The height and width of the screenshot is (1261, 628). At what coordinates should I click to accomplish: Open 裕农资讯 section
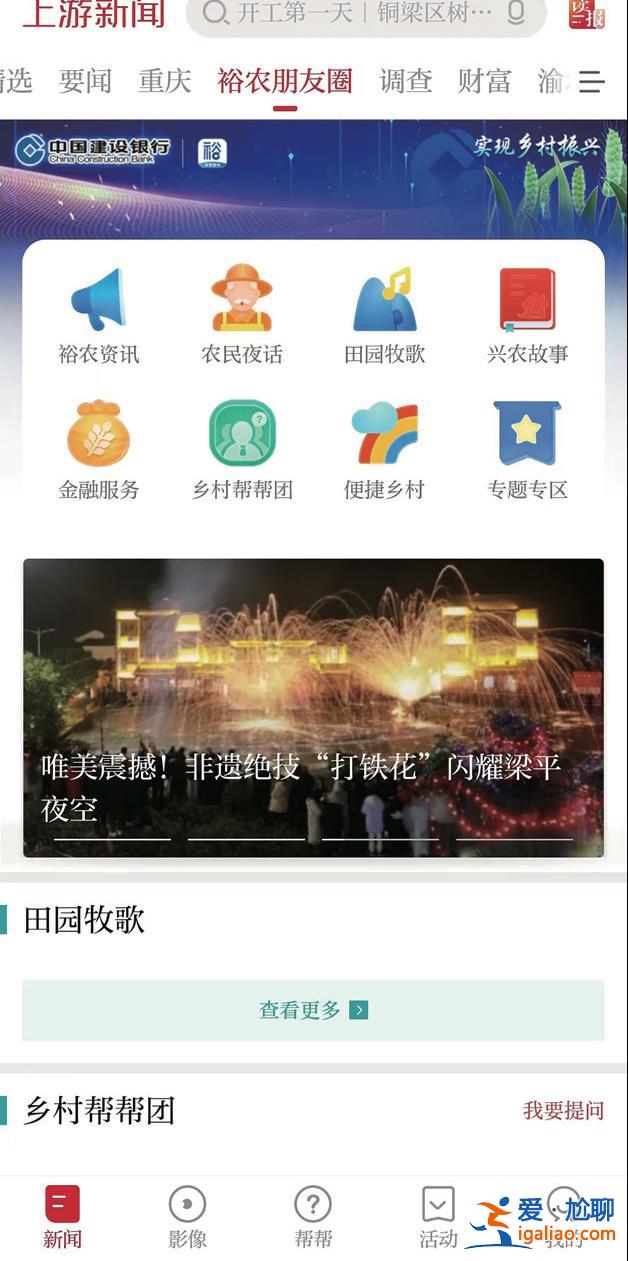(x=98, y=315)
